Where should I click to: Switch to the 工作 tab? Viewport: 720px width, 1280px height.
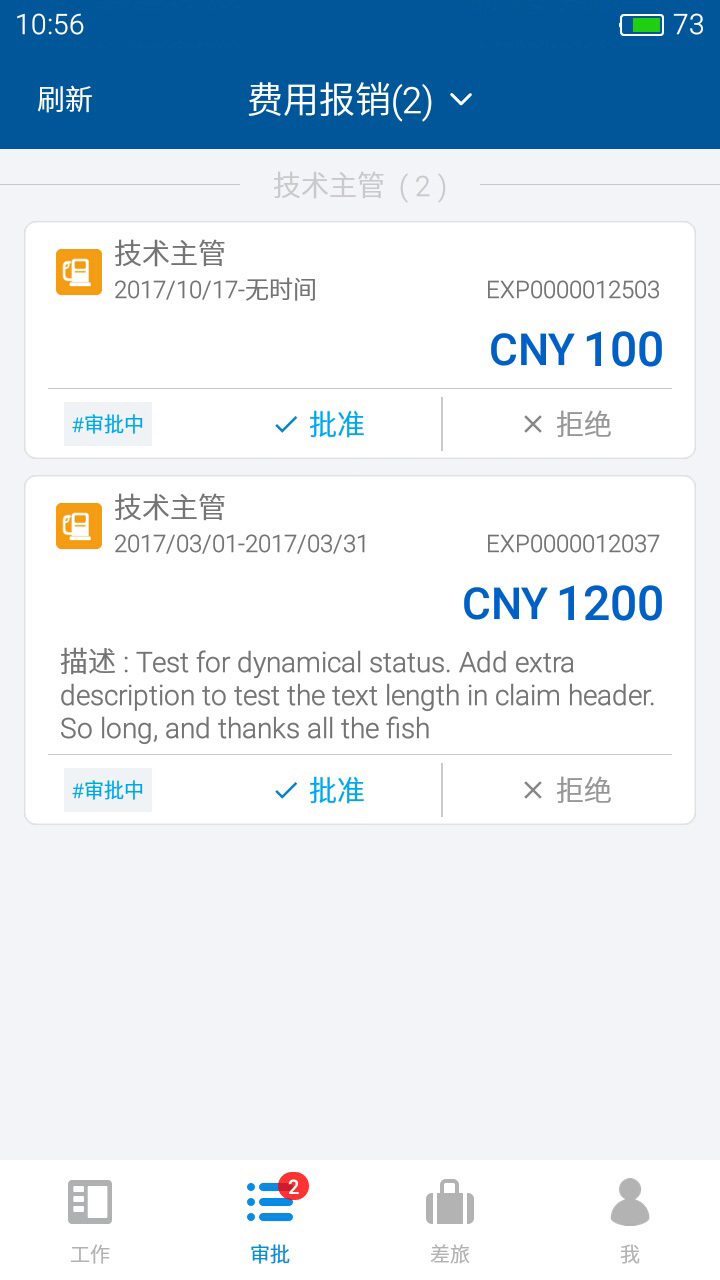[90, 1220]
